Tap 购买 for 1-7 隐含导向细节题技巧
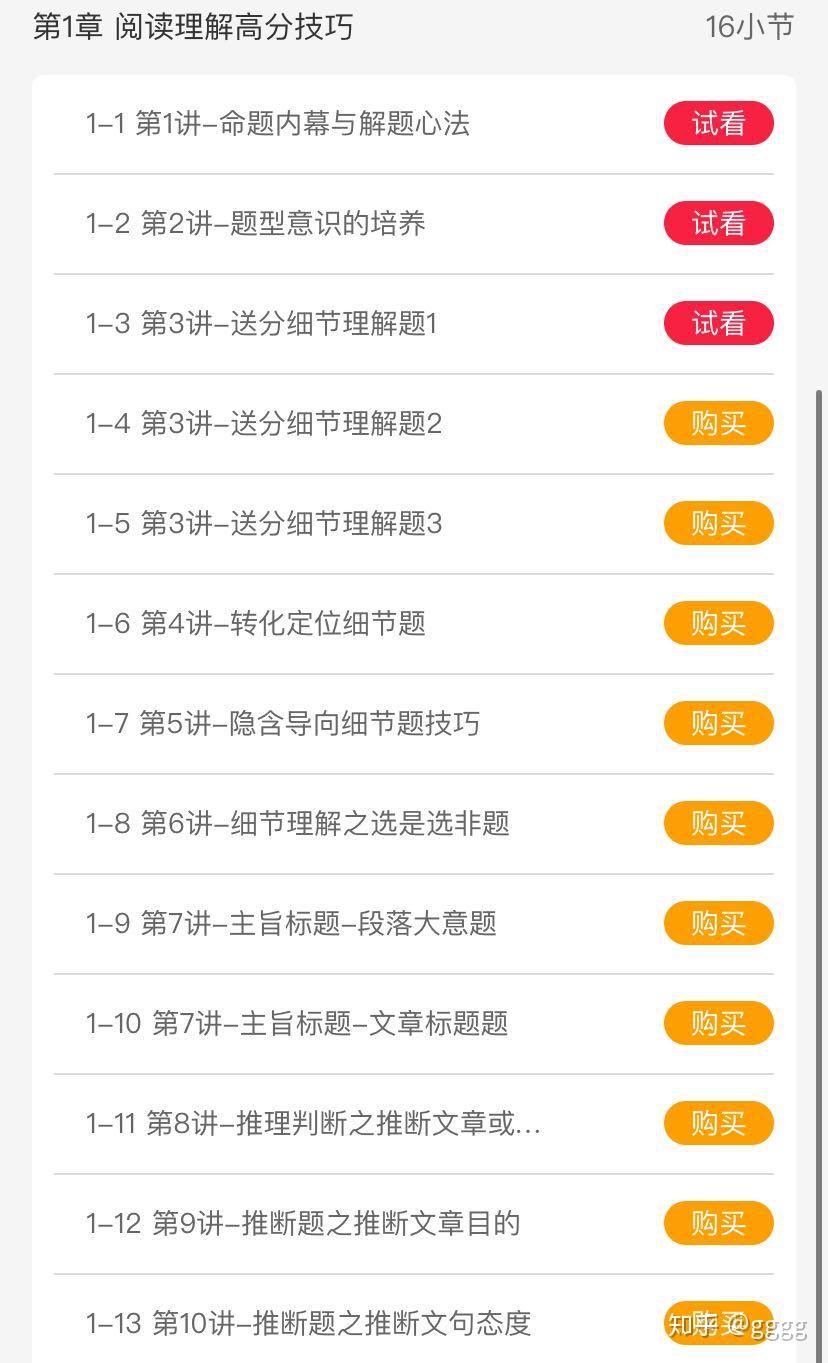828x1363 pixels. 718,724
